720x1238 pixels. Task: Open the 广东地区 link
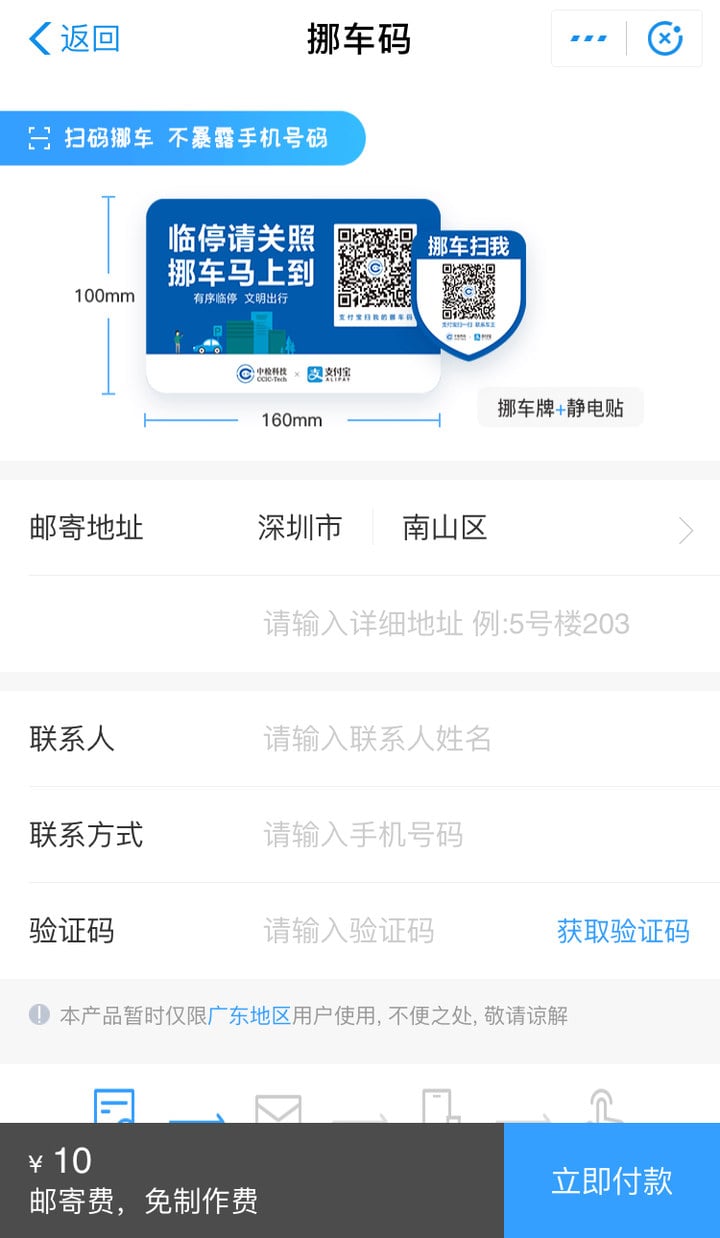pos(249,1016)
